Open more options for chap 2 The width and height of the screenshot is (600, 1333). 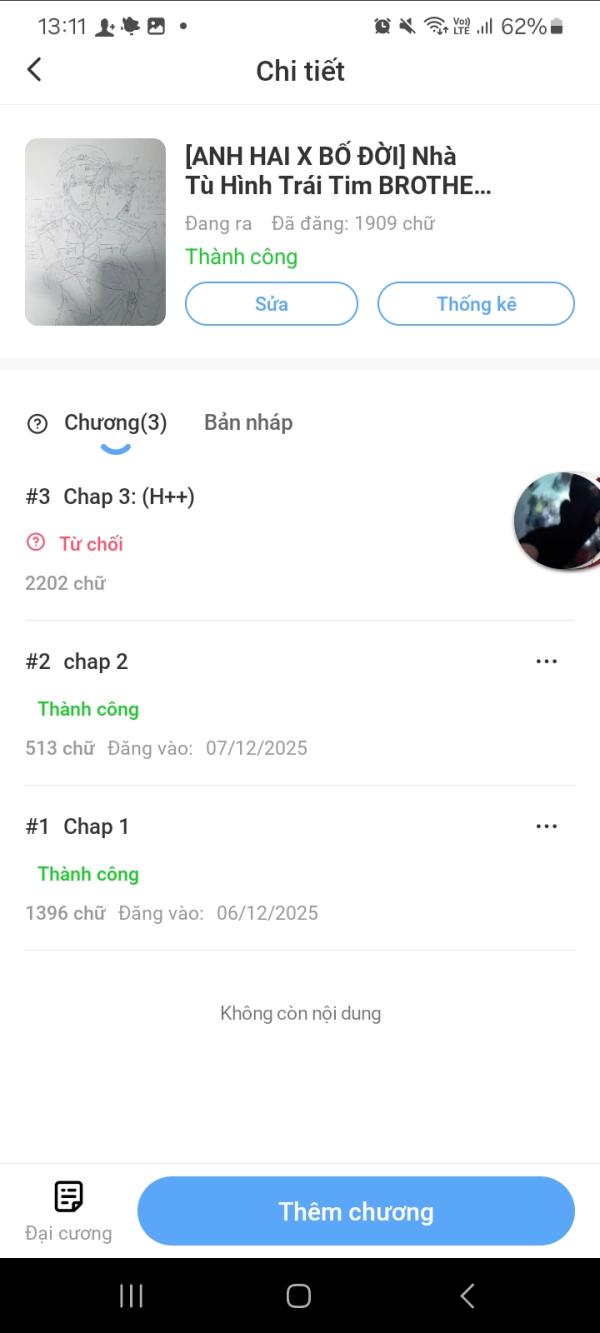[x=546, y=661]
